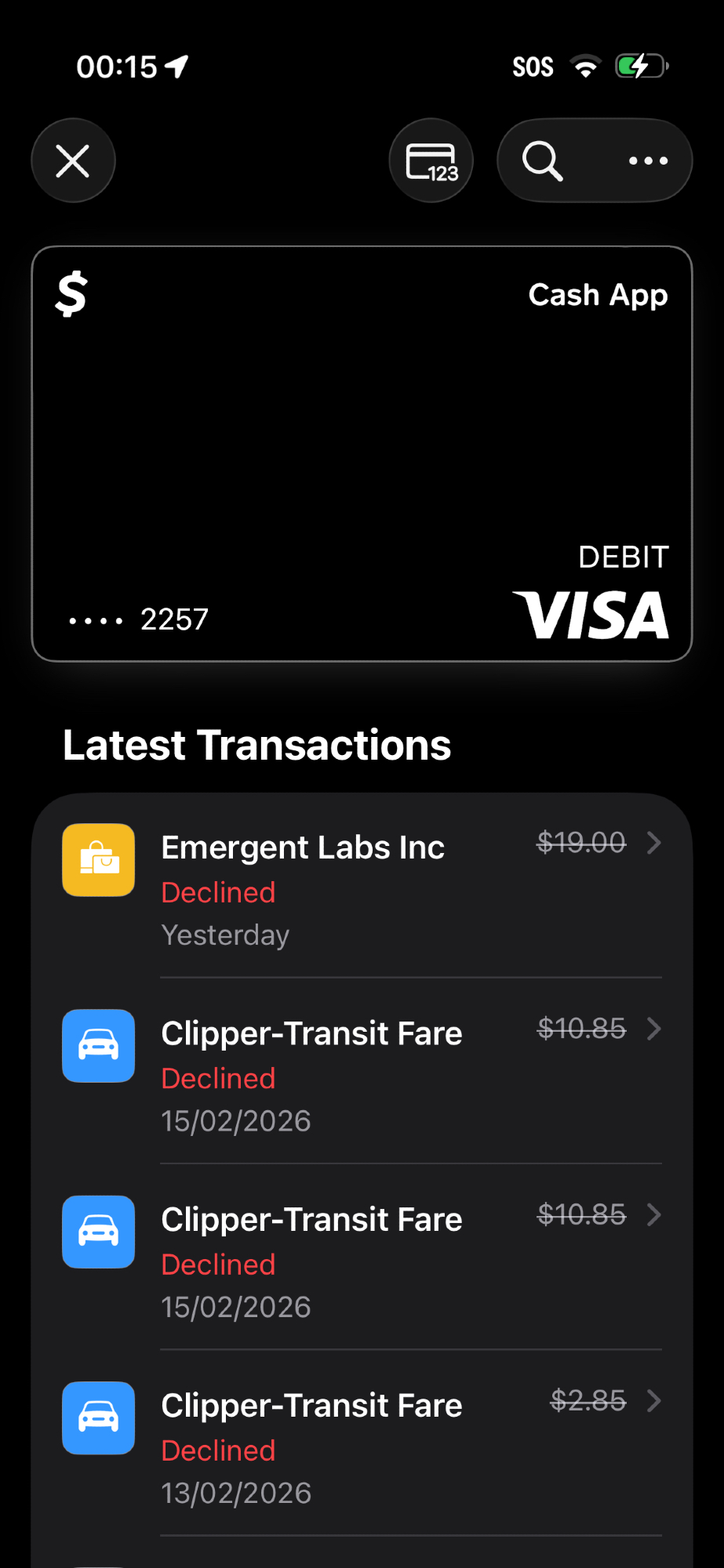Viewport: 724px width, 1568px height.
Task: Search transactions with the magnifier icon
Action: click(542, 161)
